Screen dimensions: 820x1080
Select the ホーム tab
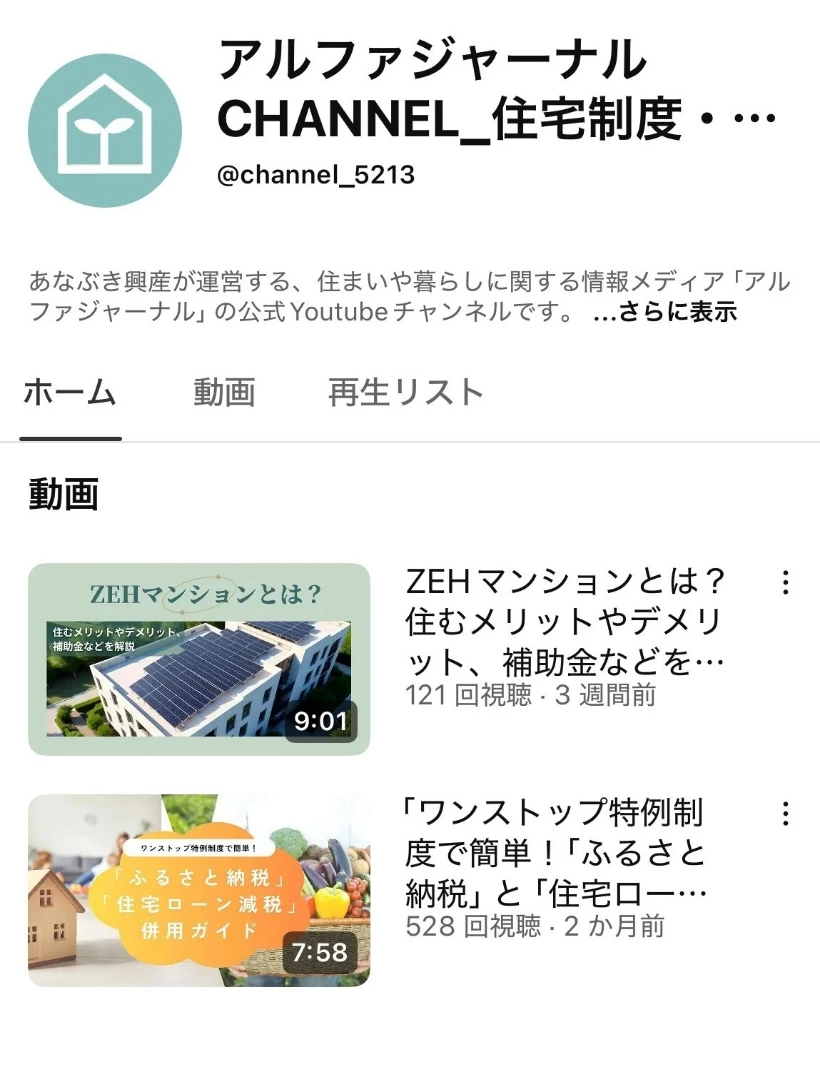pos(70,392)
